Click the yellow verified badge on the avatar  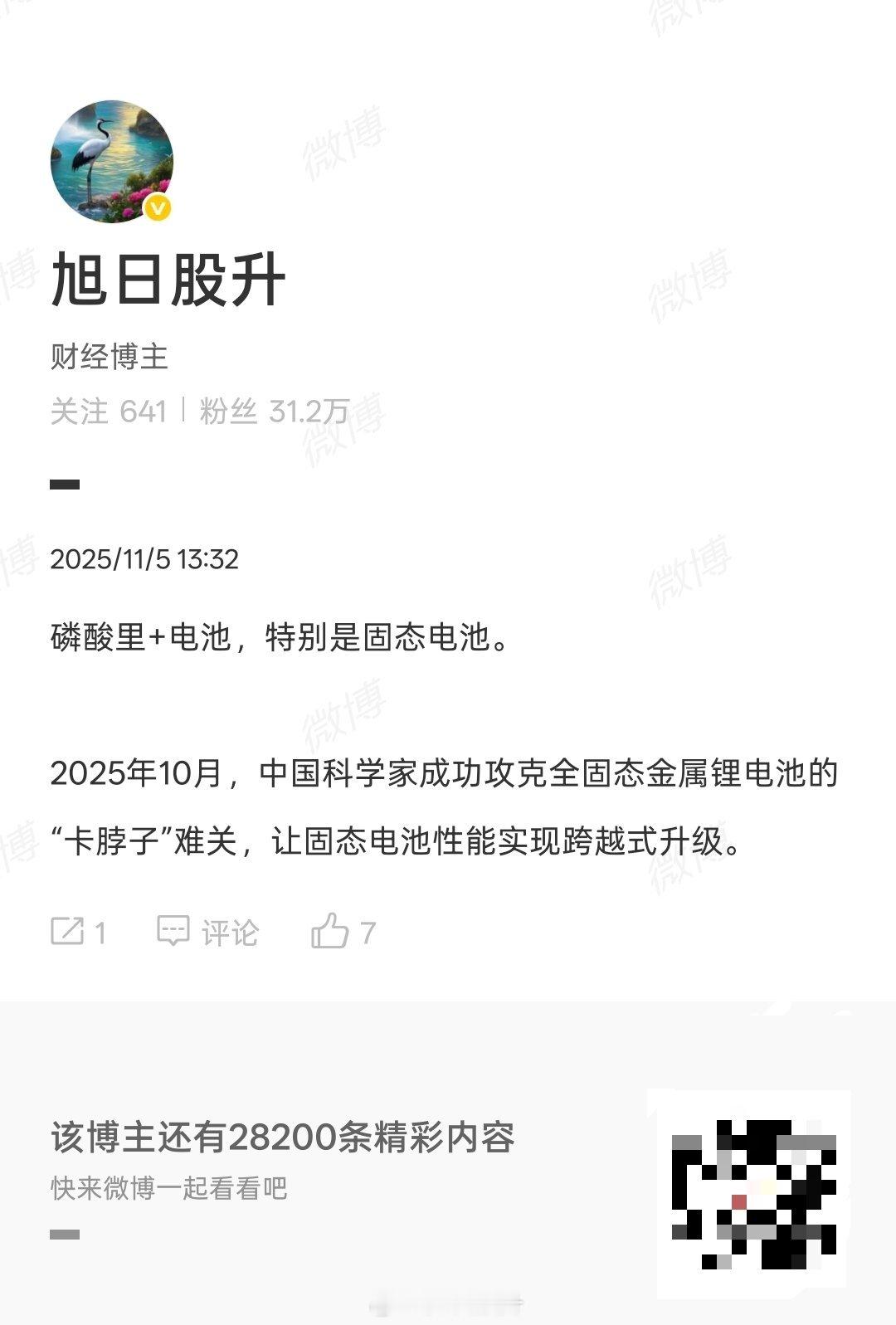158,206
